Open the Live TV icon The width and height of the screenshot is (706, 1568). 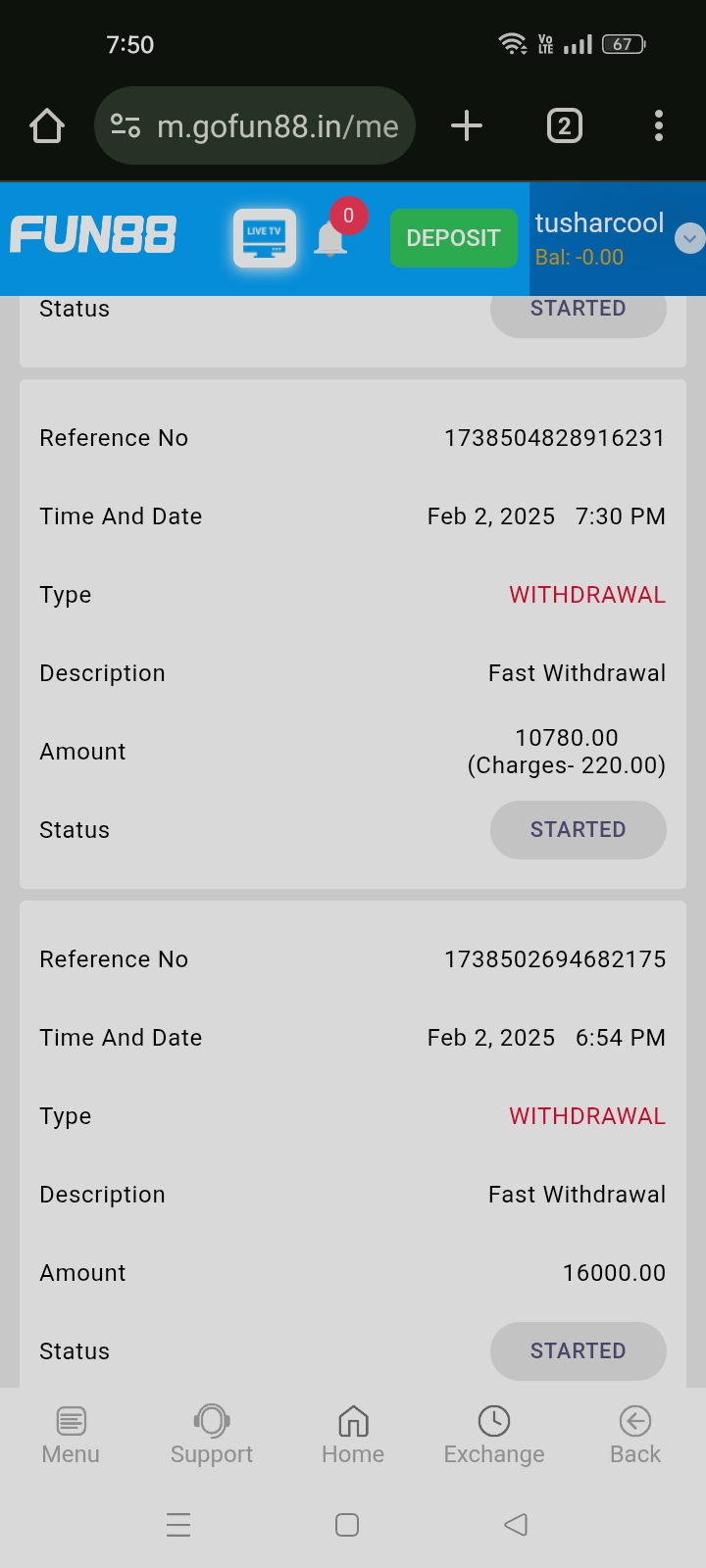pos(264,237)
